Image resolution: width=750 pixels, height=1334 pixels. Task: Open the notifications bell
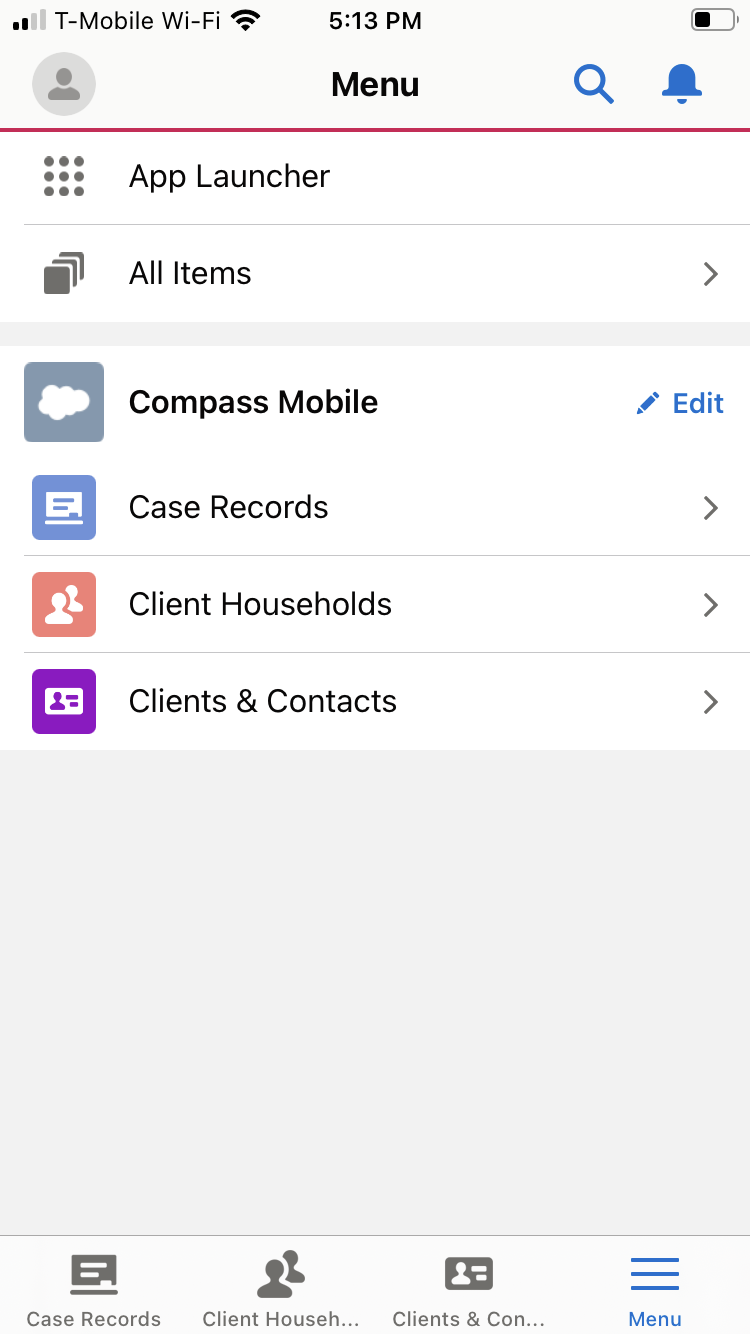pyautogui.click(x=682, y=84)
